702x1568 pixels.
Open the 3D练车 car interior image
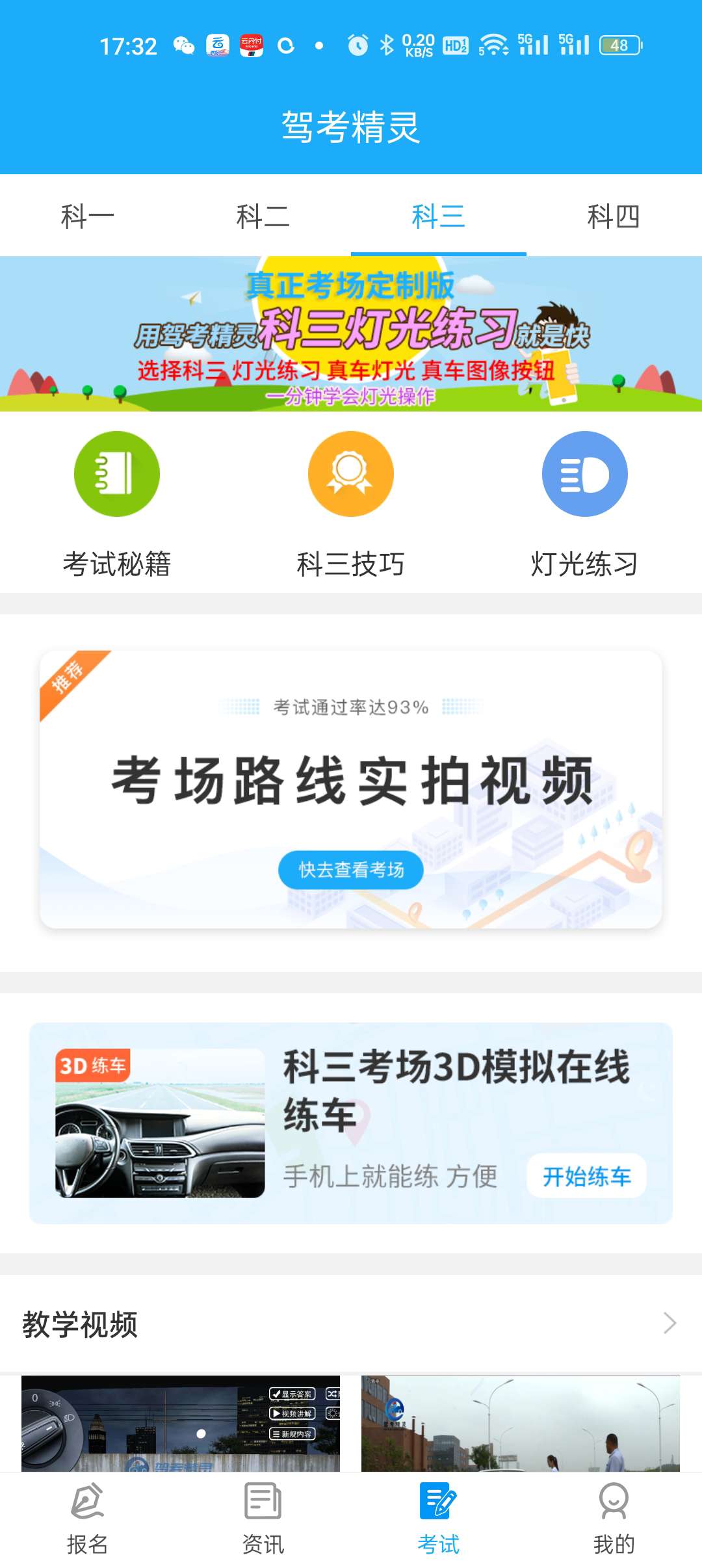coord(160,1123)
